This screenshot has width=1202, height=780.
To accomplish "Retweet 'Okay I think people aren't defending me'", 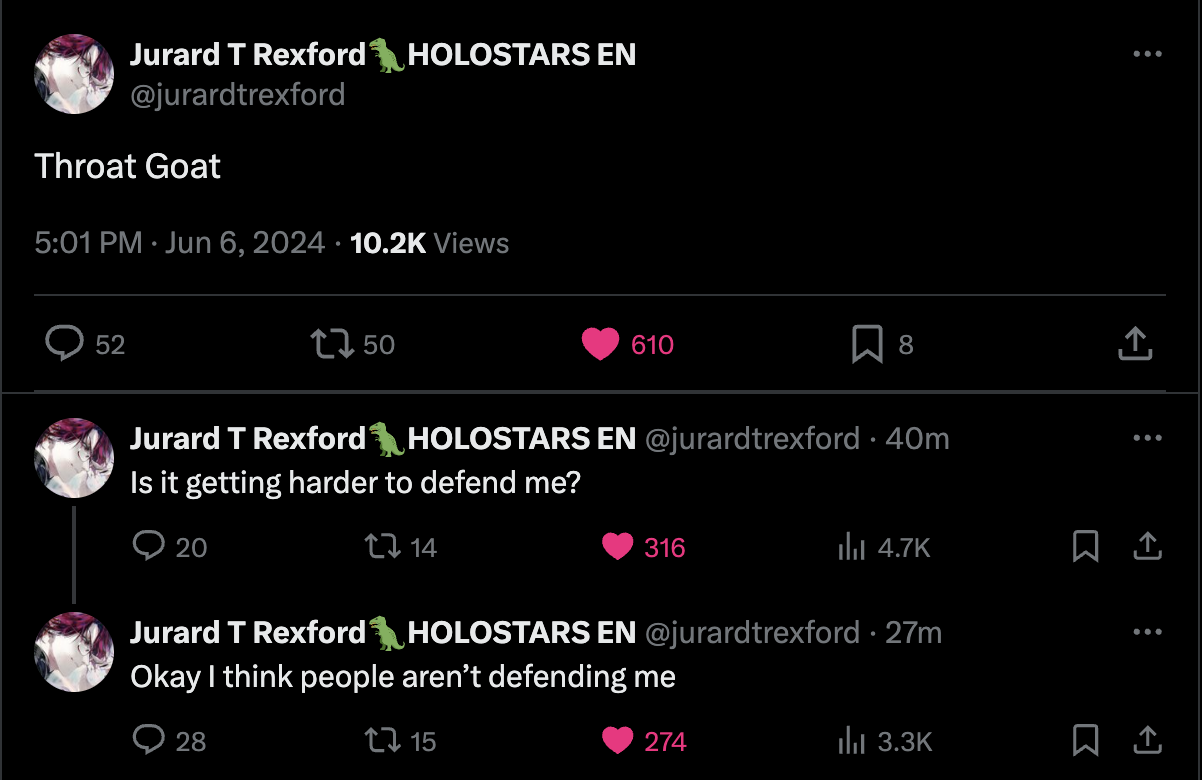I will pos(380,740).
